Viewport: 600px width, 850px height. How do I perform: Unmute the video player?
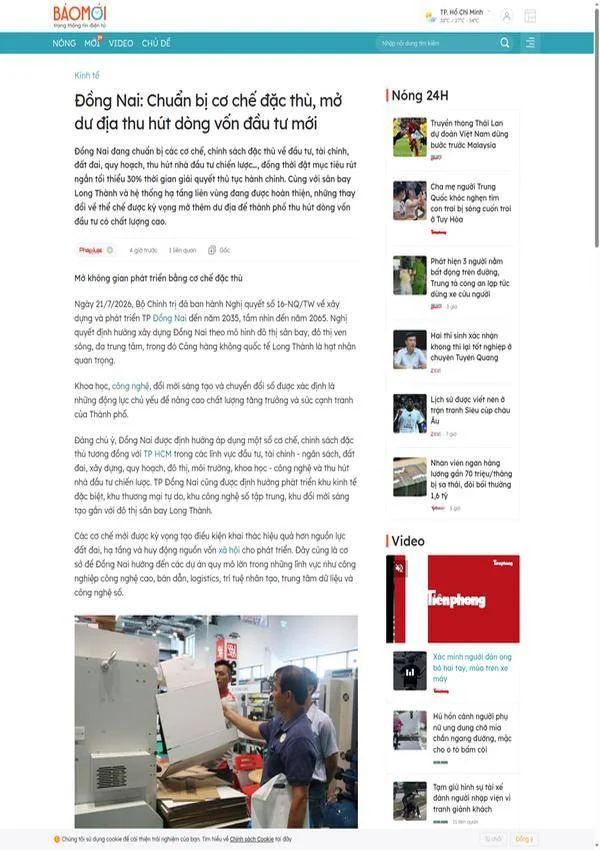(399, 568)
